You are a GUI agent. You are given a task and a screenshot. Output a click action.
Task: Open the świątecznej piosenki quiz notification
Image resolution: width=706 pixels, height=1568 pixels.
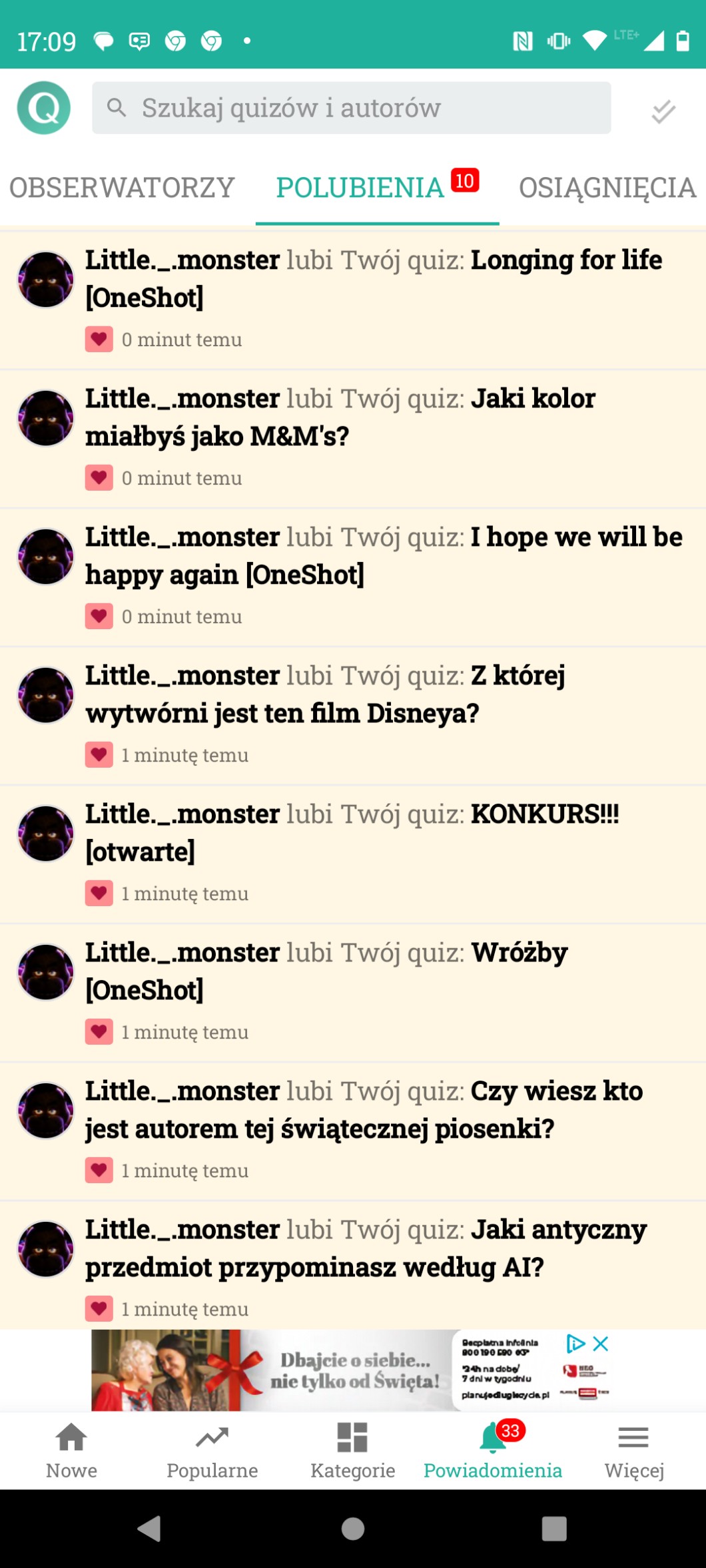tap(353, 1131)
